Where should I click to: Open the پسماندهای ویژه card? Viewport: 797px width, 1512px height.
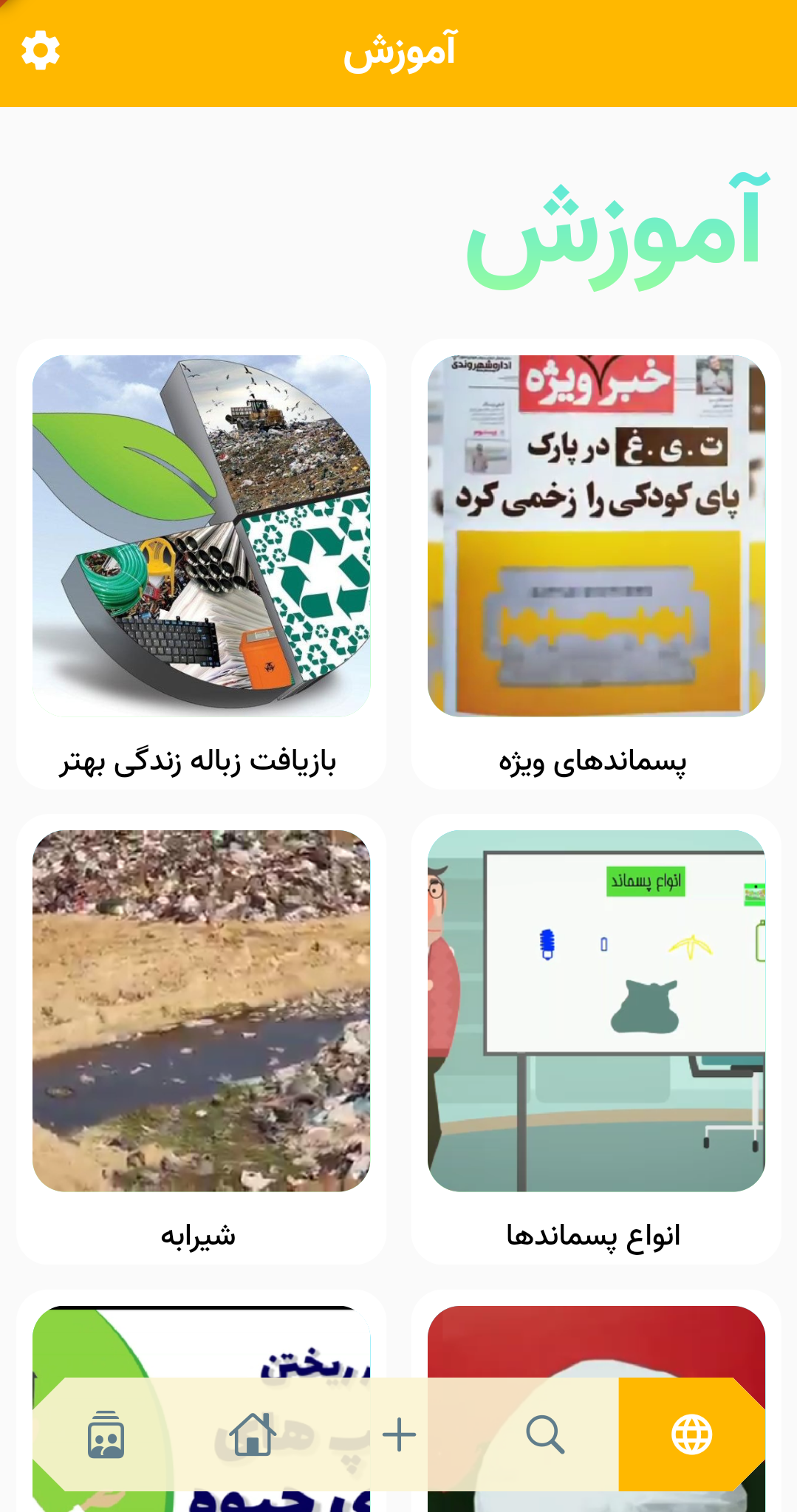pyautogui.click(x=596, y=564)
